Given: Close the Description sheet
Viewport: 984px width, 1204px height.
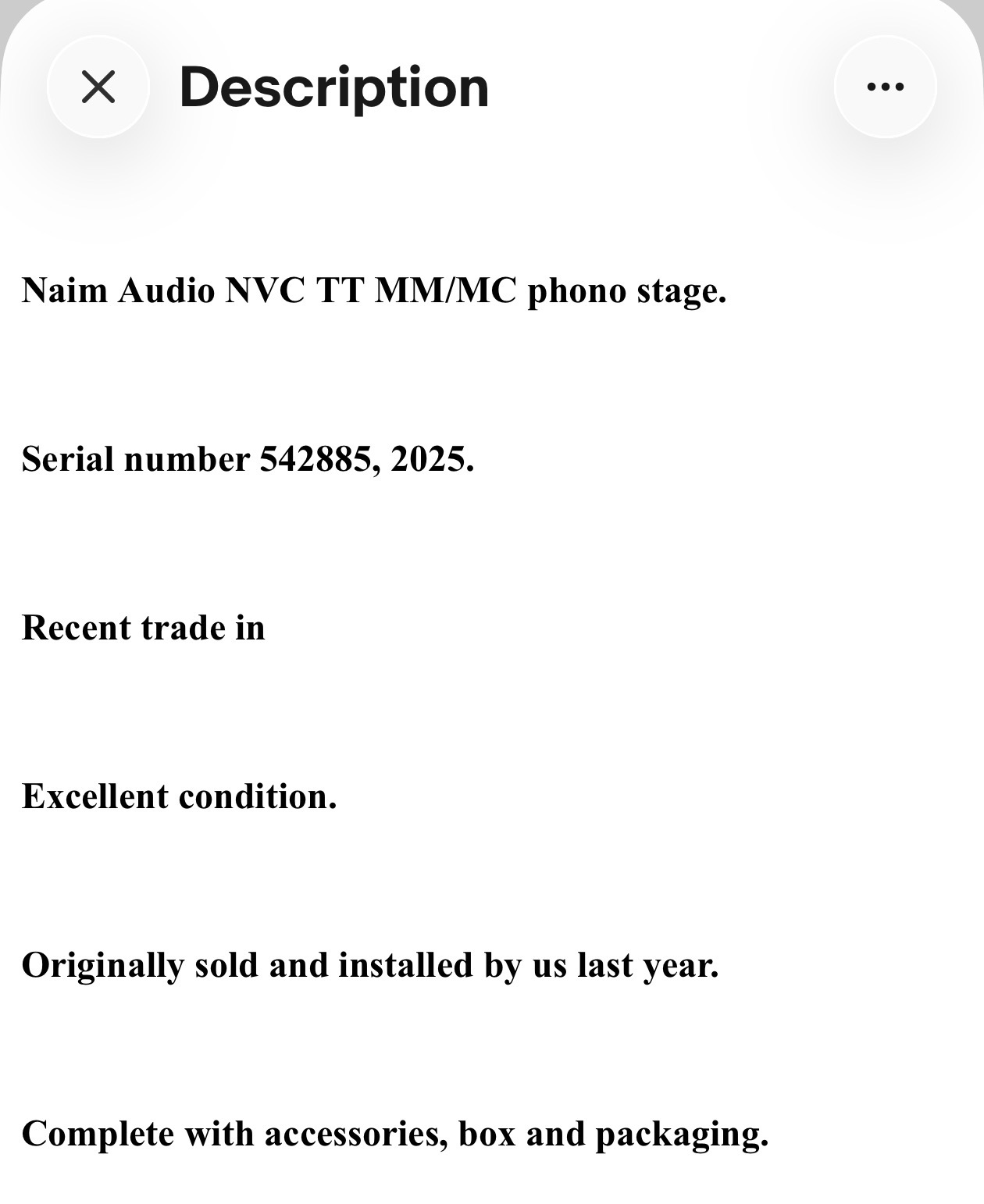Looking at the screenshot, I should click(98, 87).
